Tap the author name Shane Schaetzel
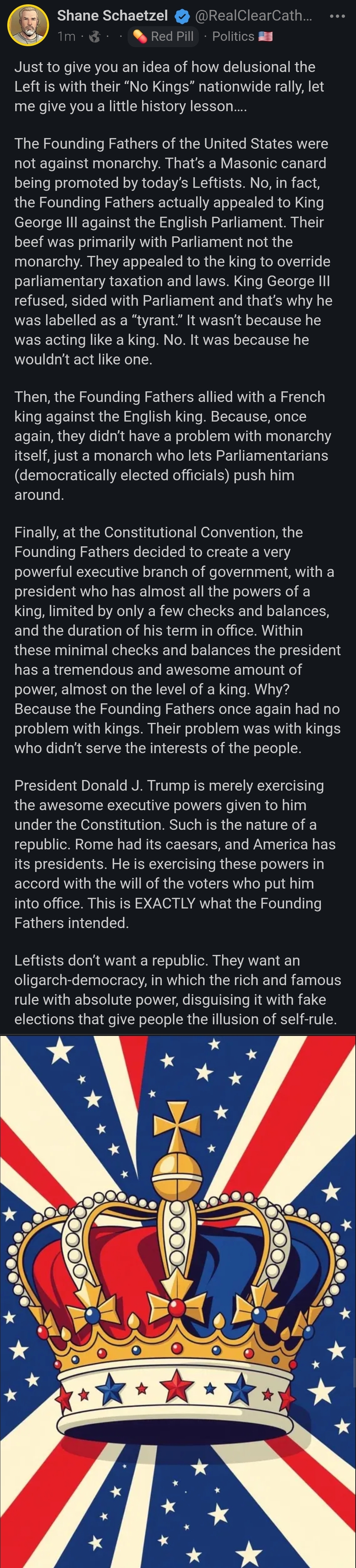 coord(112,16)
